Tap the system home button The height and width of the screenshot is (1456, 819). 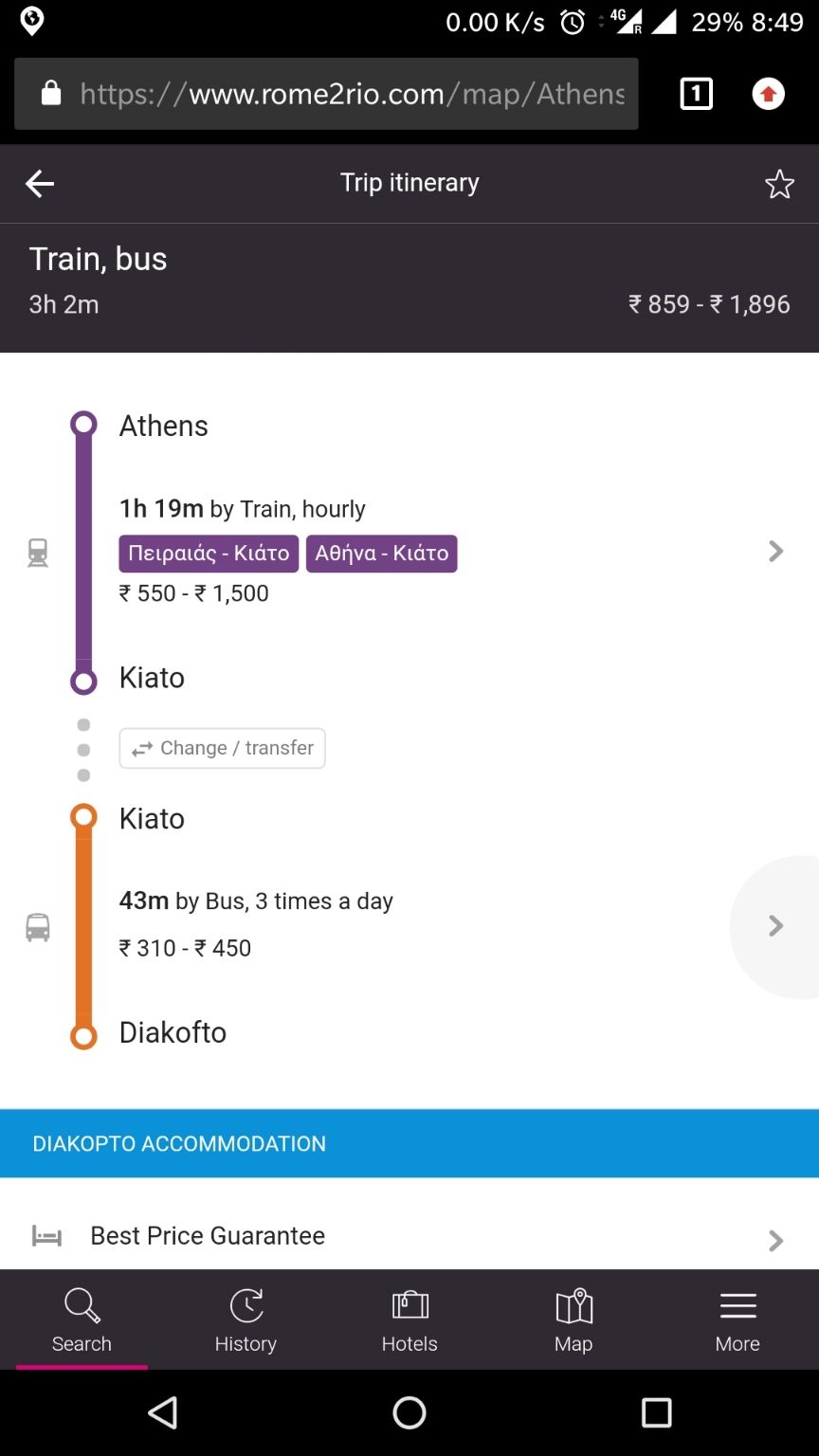(409, 1412)
